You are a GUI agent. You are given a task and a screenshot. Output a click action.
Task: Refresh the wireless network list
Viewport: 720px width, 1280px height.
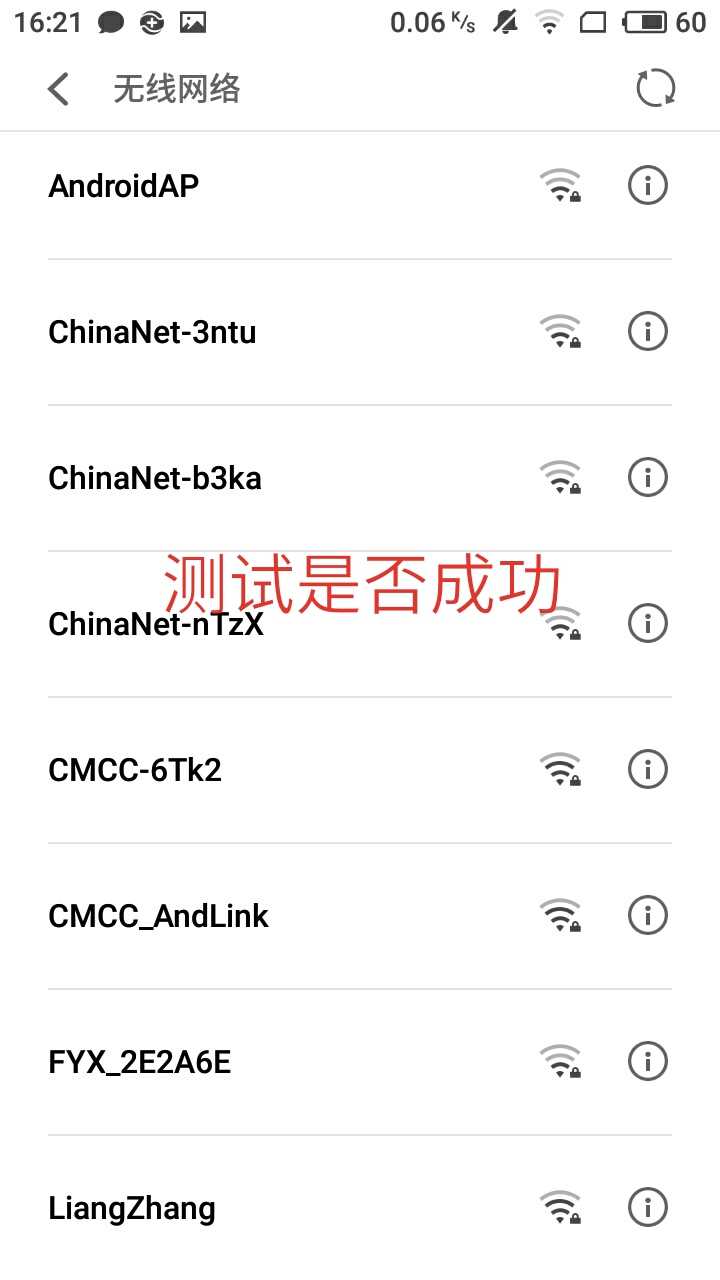(656, 89)
